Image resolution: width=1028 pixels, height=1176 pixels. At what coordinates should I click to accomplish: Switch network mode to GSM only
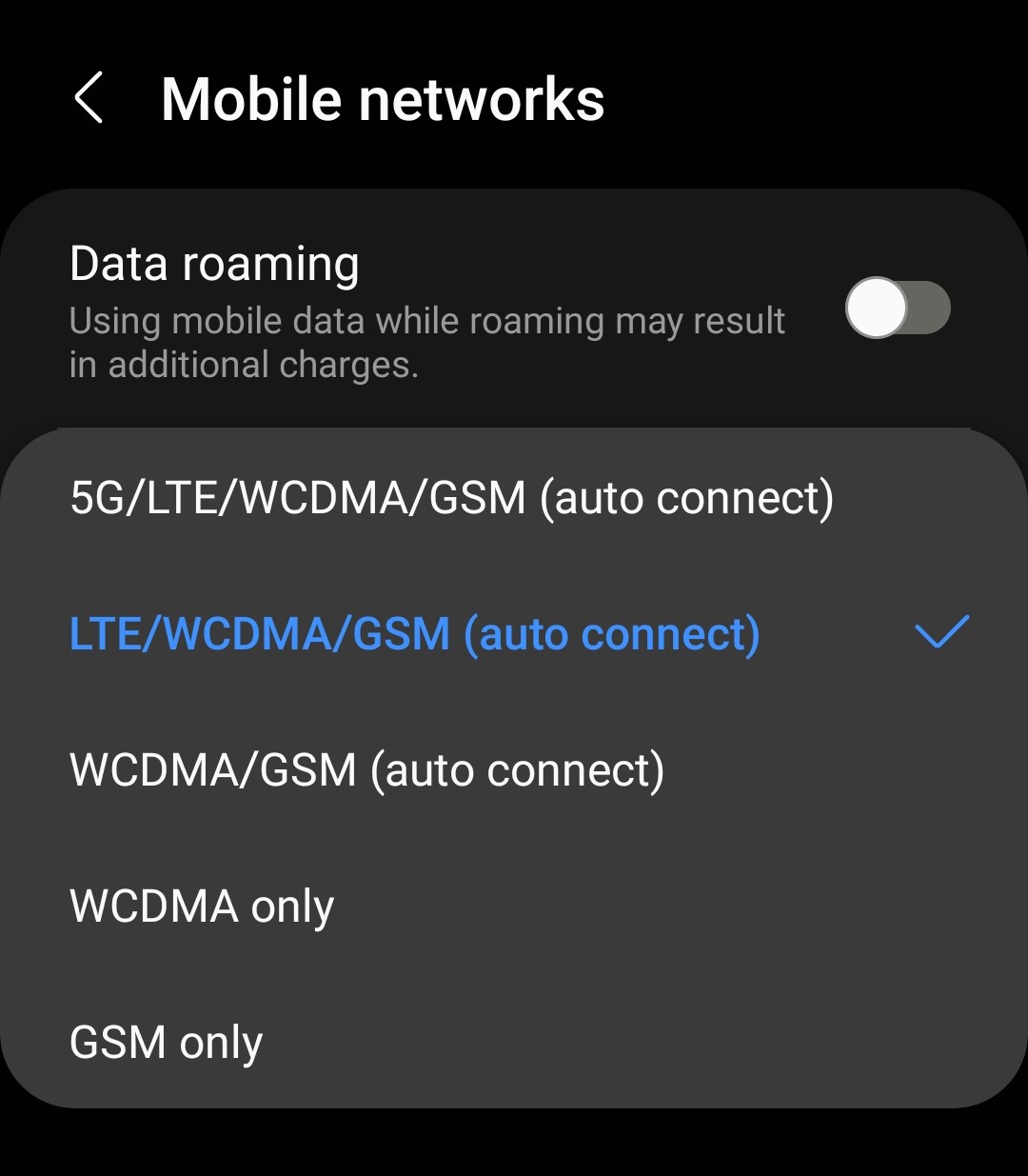point(167,1043)
